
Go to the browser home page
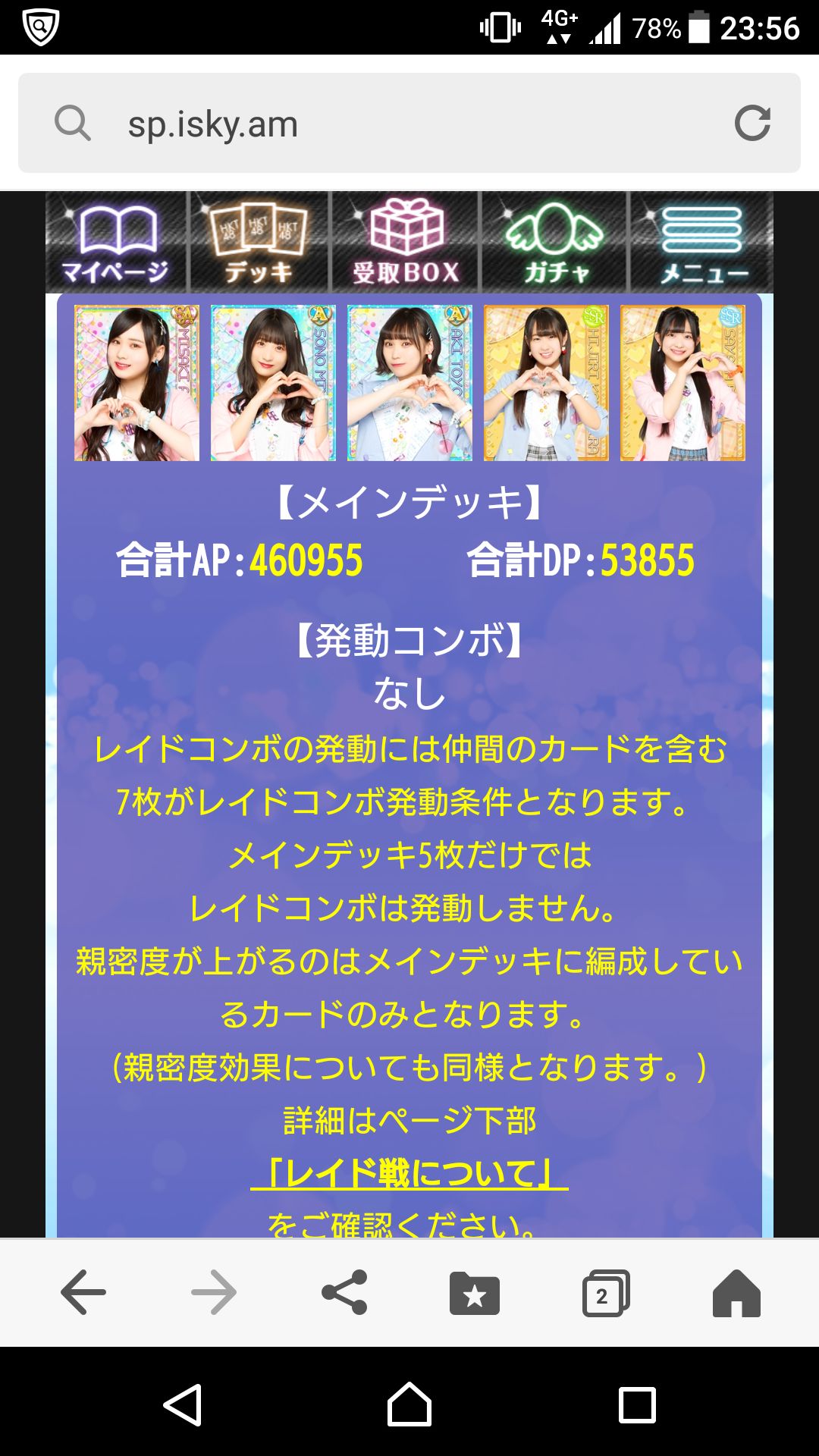[736, 1294]
